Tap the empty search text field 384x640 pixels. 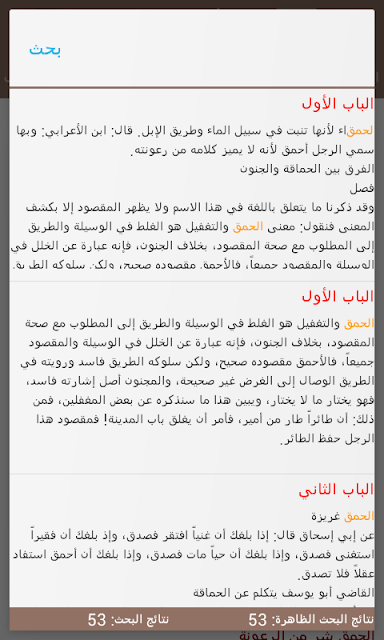tap(222, 50)
